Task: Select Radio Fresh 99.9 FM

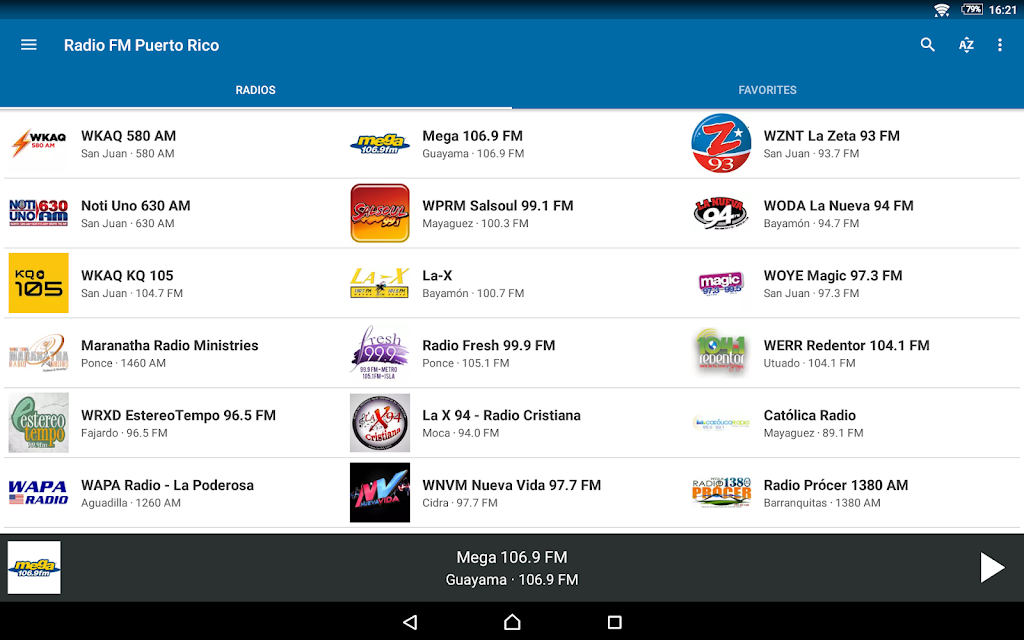Action: pyautogui.click(x=513, y=353)
